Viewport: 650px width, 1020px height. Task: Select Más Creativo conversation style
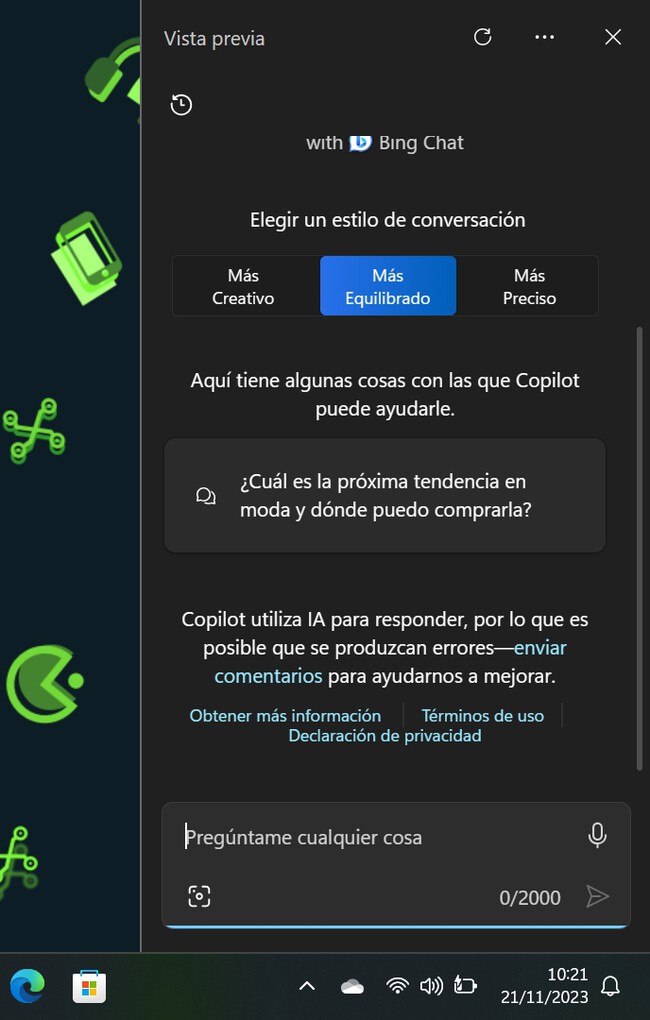[243, 286]
